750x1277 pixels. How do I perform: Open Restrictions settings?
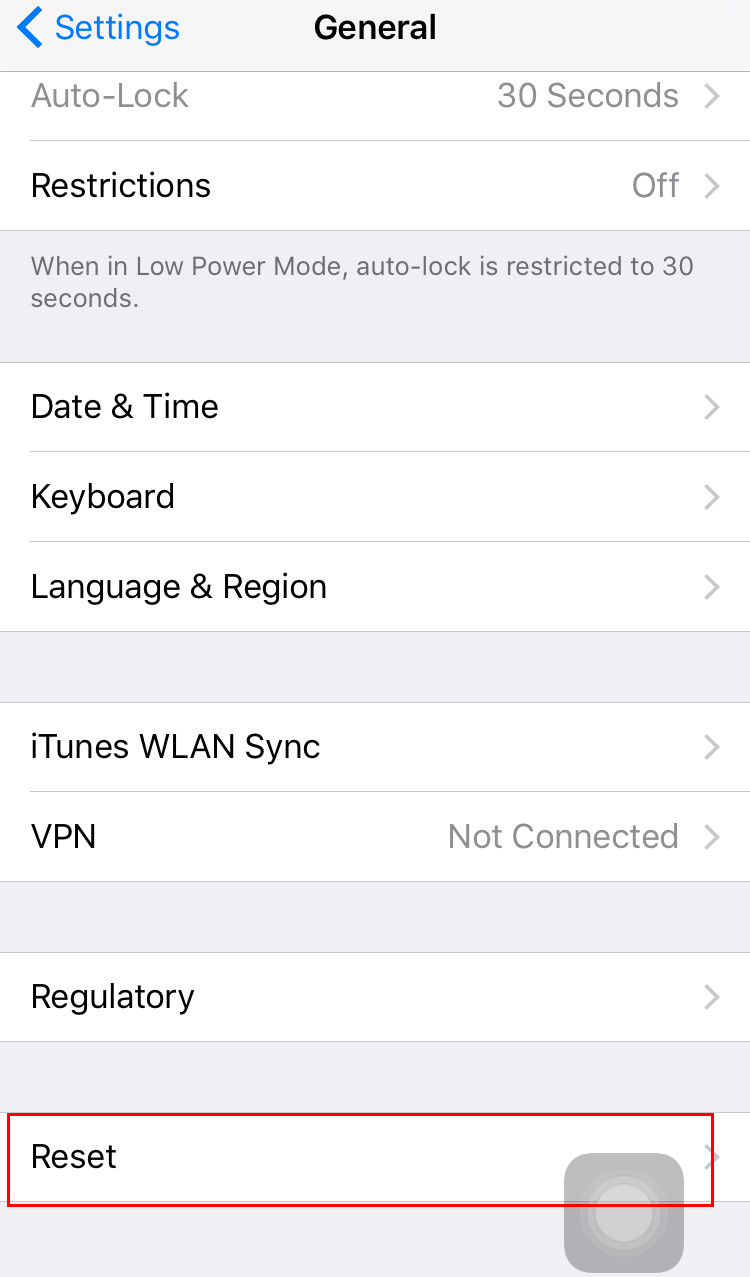375,186
